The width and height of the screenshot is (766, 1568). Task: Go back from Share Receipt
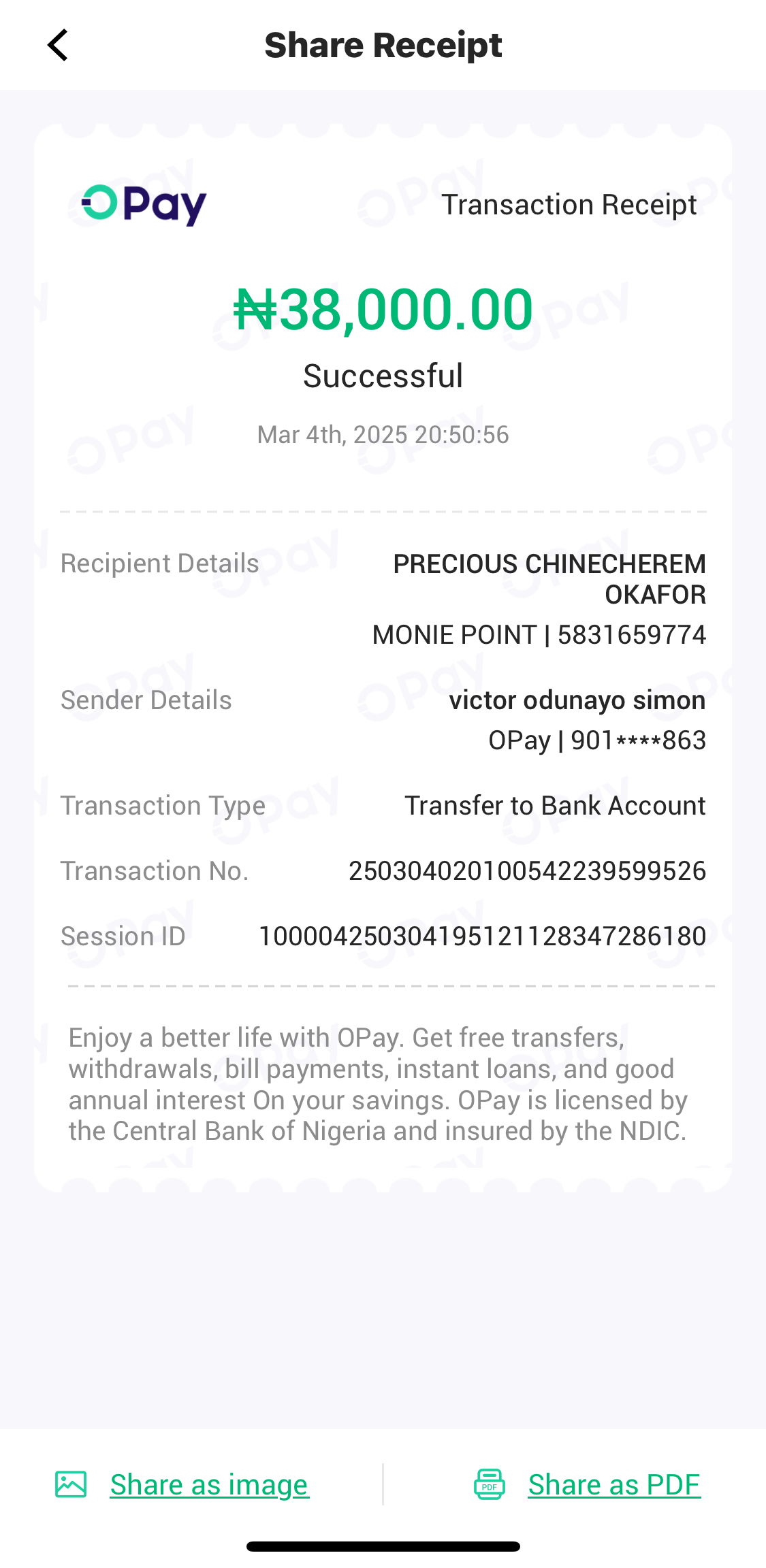(x=58, y=45)
